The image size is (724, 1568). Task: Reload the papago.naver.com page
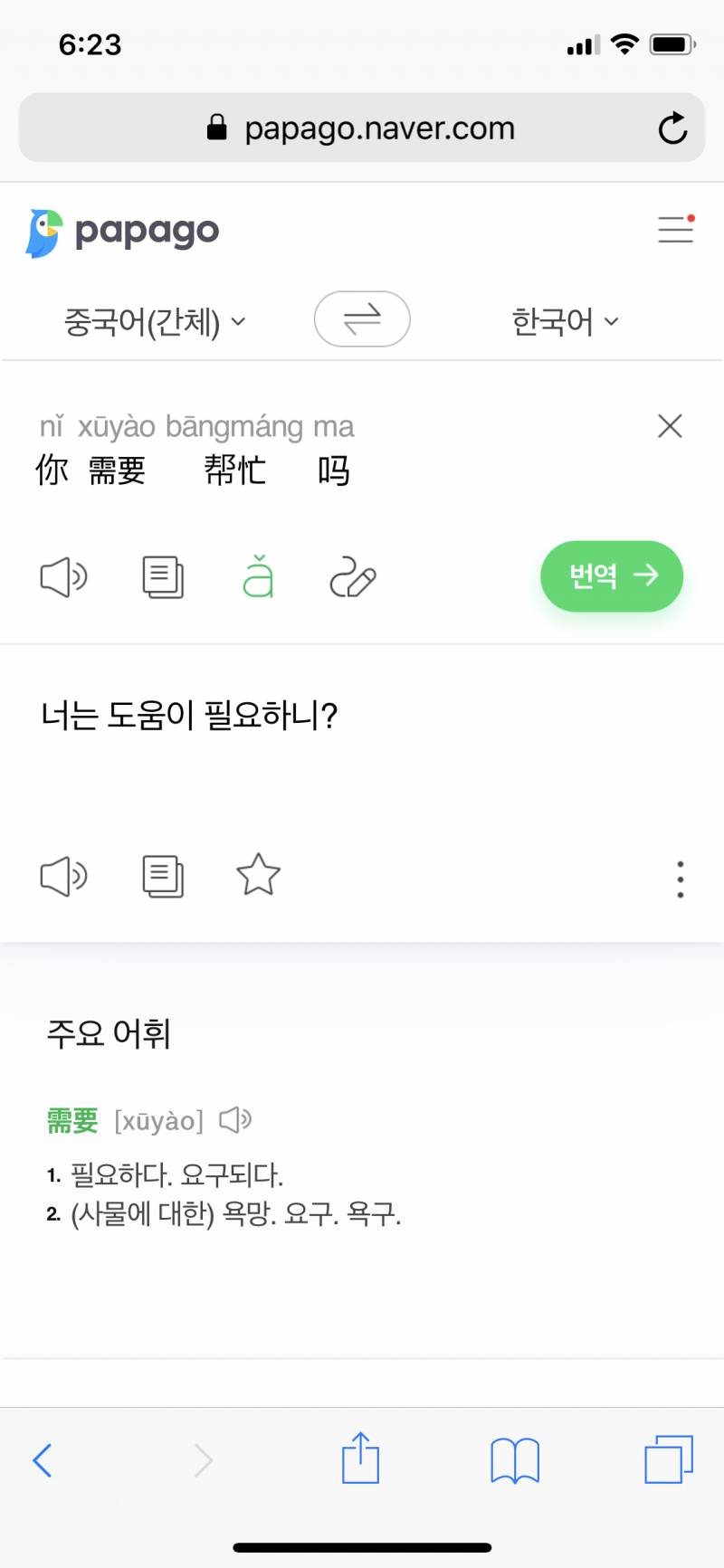[x=673, y=128]
